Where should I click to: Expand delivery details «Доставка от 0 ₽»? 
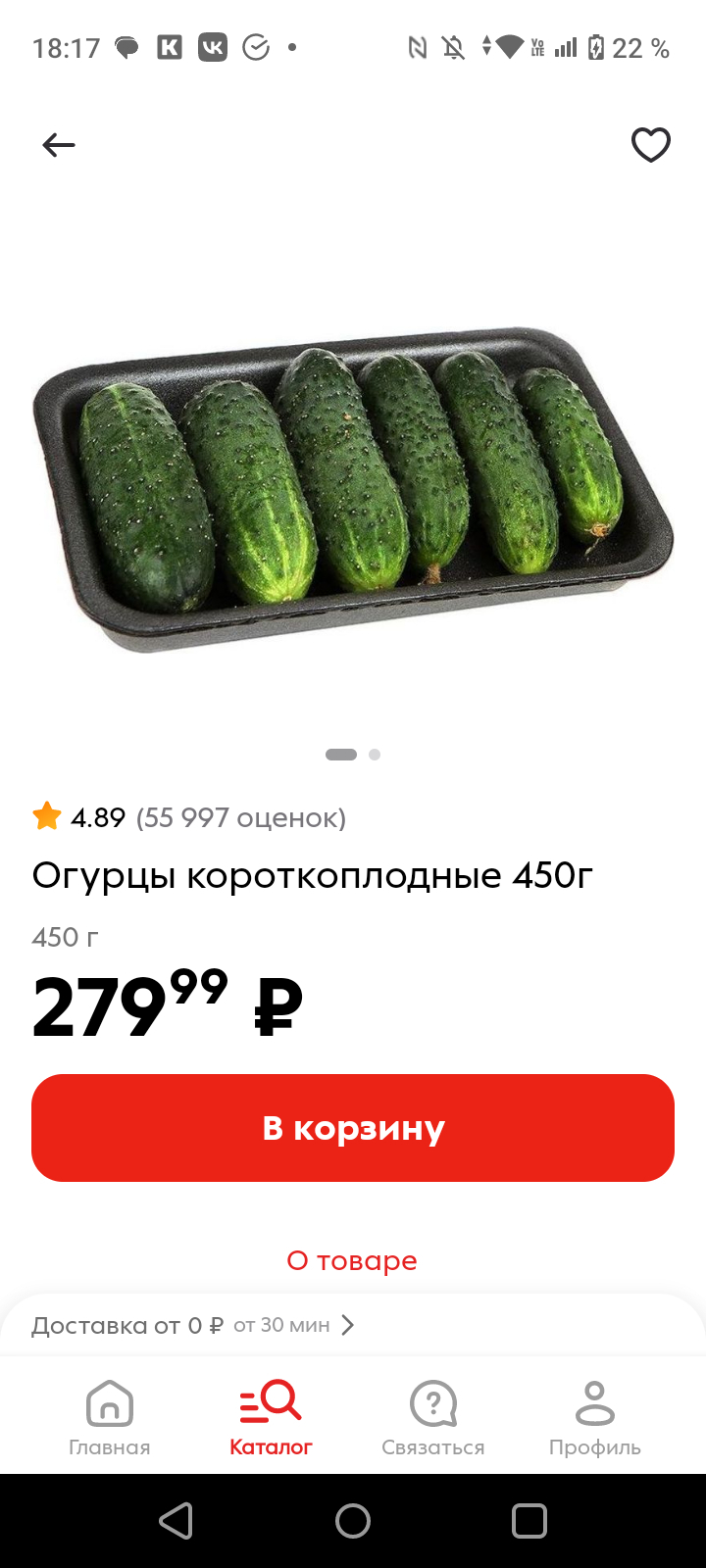coord(193,1326)
